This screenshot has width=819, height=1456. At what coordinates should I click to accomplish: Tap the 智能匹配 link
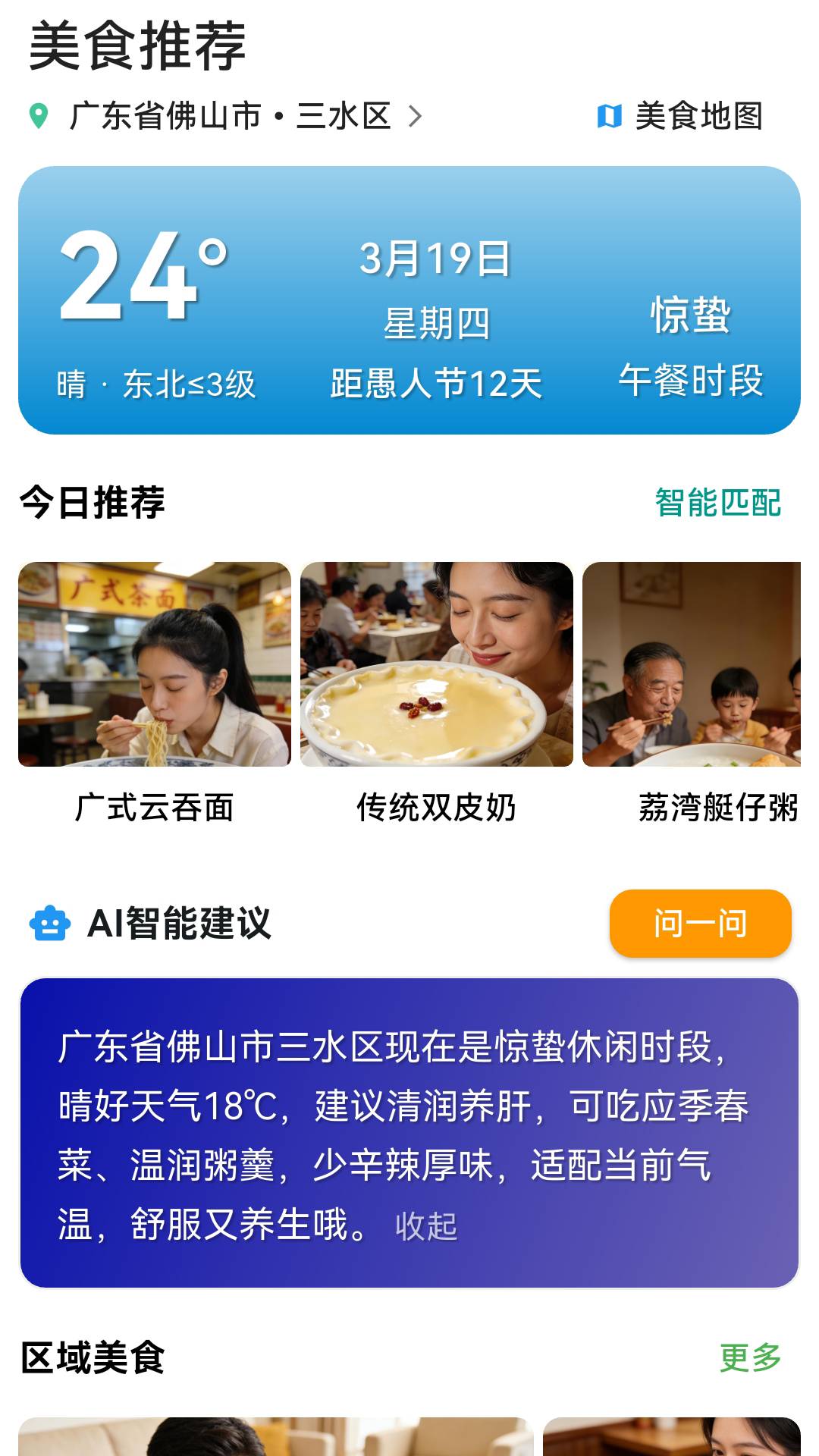[x=717, y=503]
